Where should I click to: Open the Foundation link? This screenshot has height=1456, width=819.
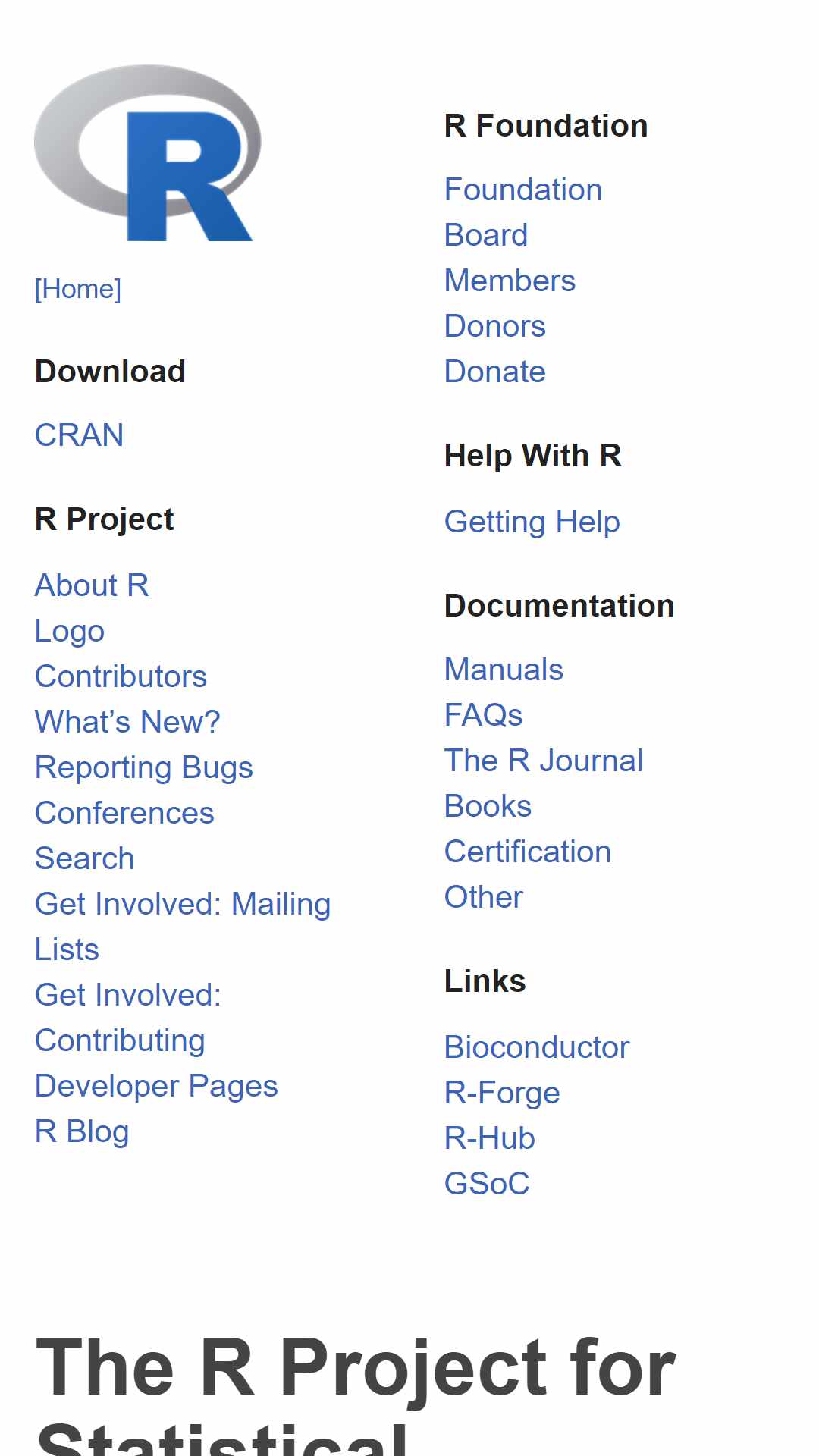[x=523, y=190]
